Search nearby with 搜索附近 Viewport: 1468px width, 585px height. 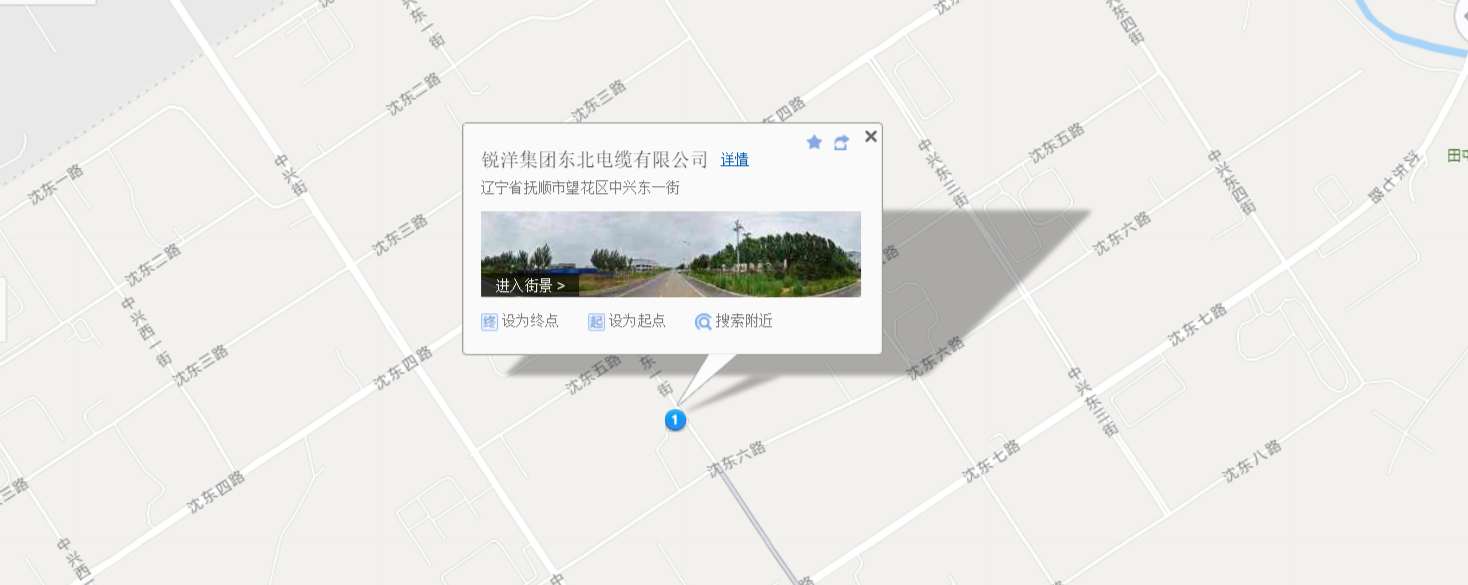coord(734,321)
